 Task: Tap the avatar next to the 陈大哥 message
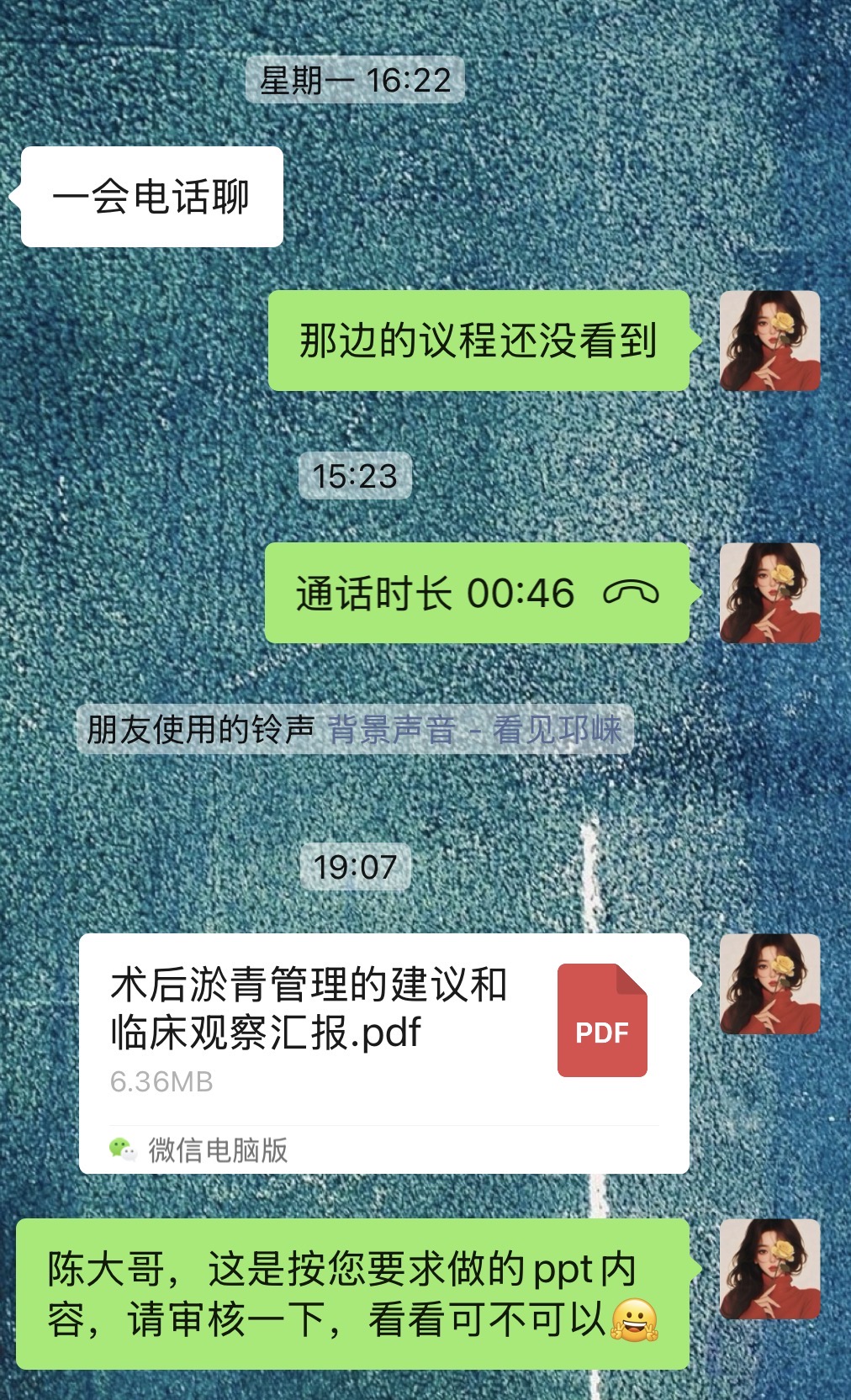pyautogui.click(x=769, y=1269)
